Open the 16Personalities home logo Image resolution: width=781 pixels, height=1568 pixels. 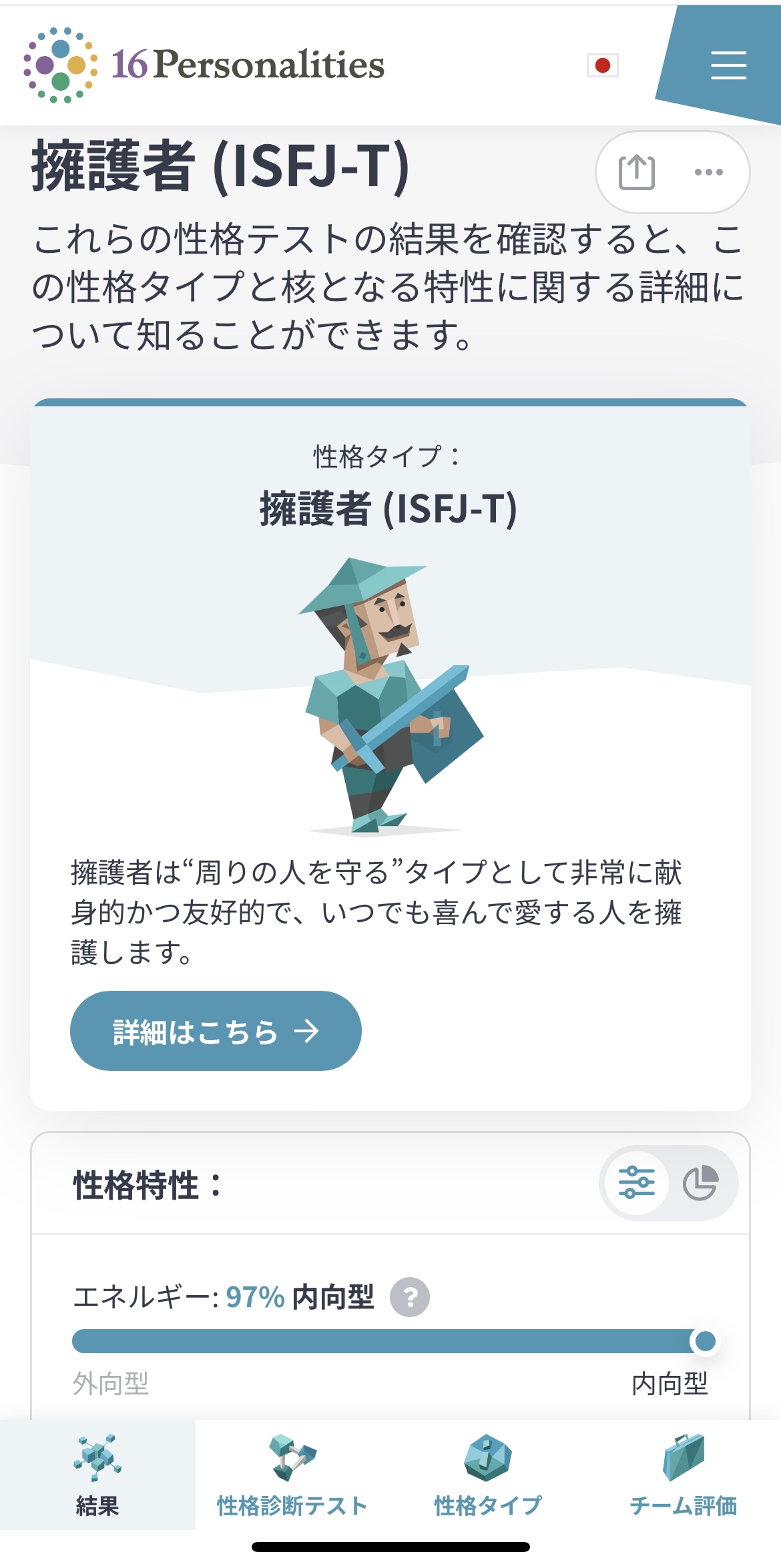coord(204,65)
